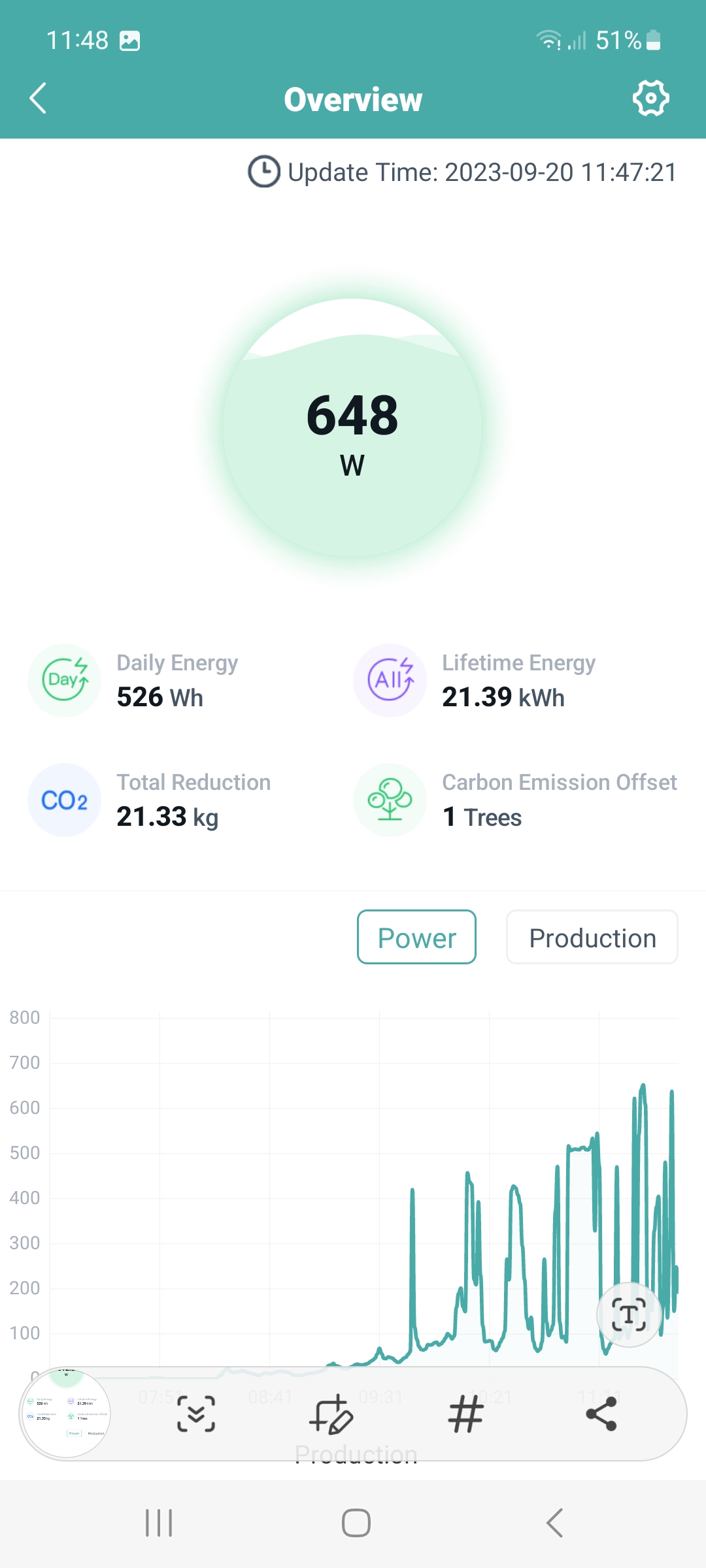Go back using the header arrow
The width and height of the screenshot is (706, 1568).
point(38,99)
